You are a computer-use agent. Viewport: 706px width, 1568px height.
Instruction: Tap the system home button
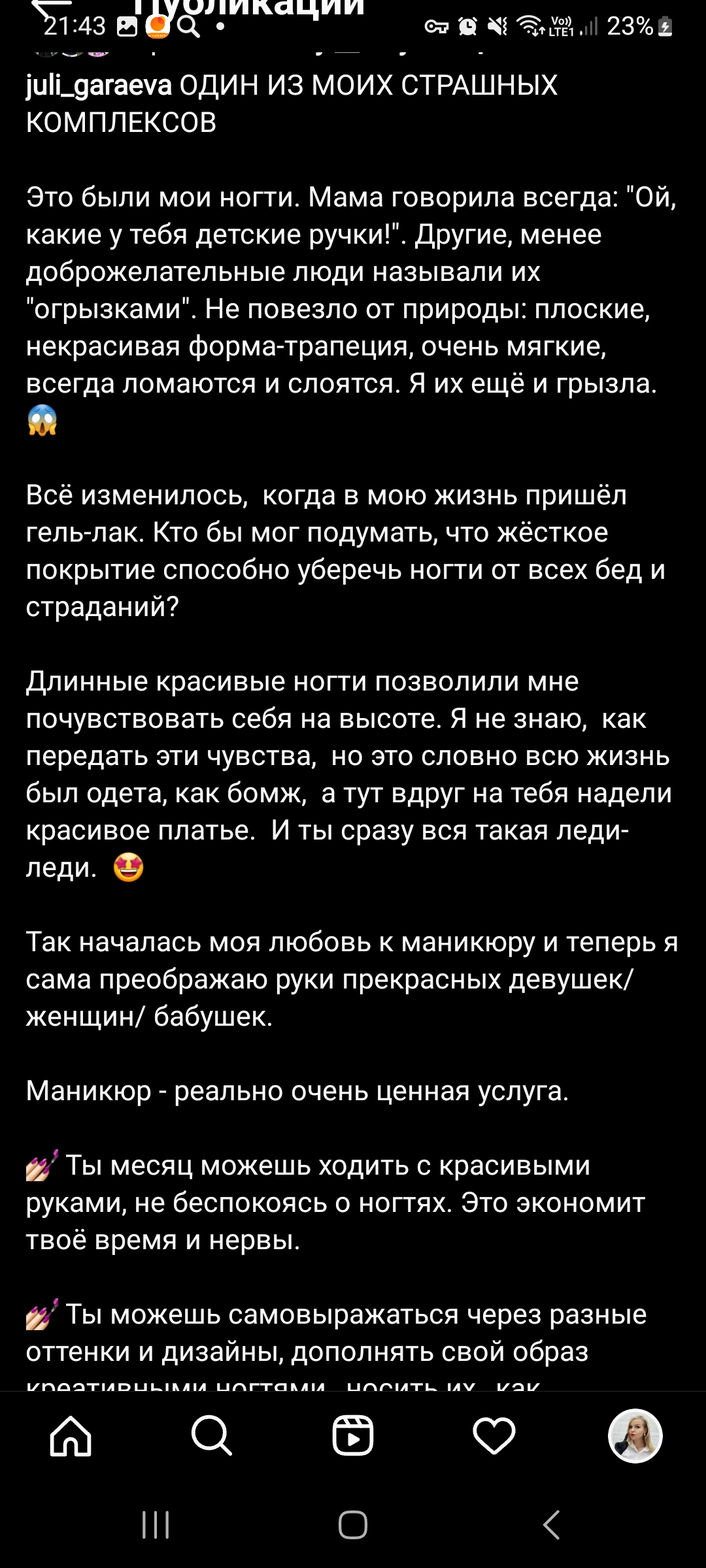(x=353, y=1525)
